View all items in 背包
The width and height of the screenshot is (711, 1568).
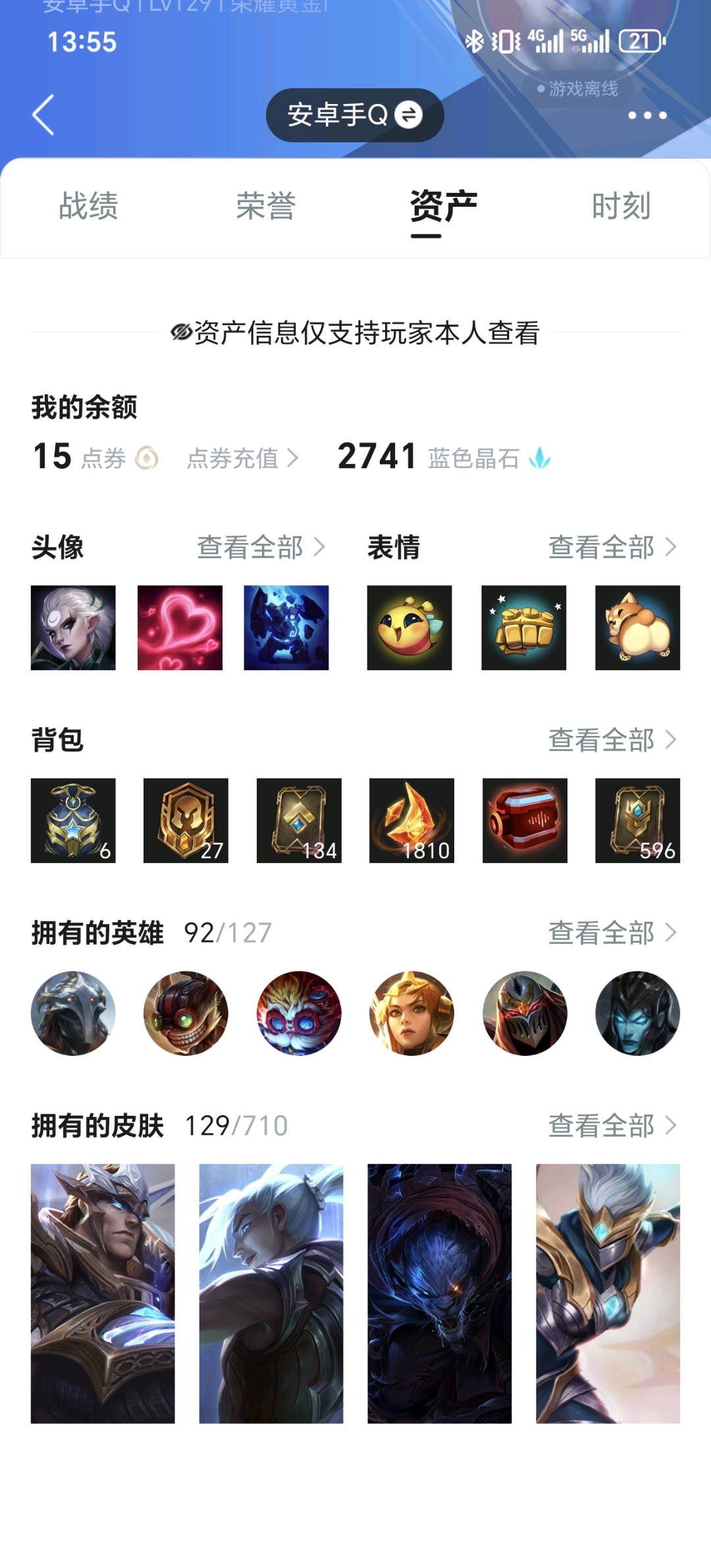coord(612,740)
